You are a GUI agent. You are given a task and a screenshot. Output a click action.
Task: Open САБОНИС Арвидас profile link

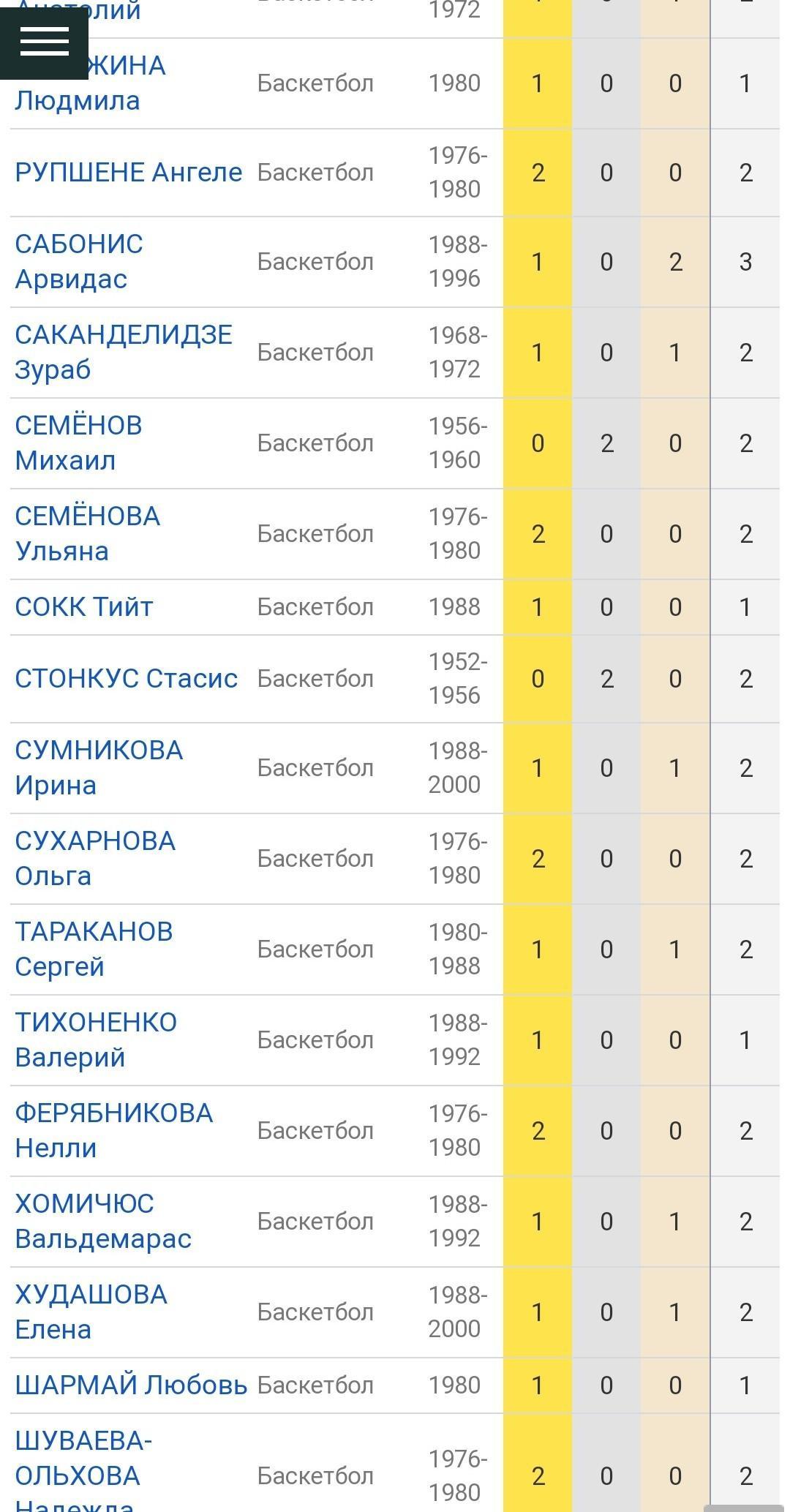point(79,262)
